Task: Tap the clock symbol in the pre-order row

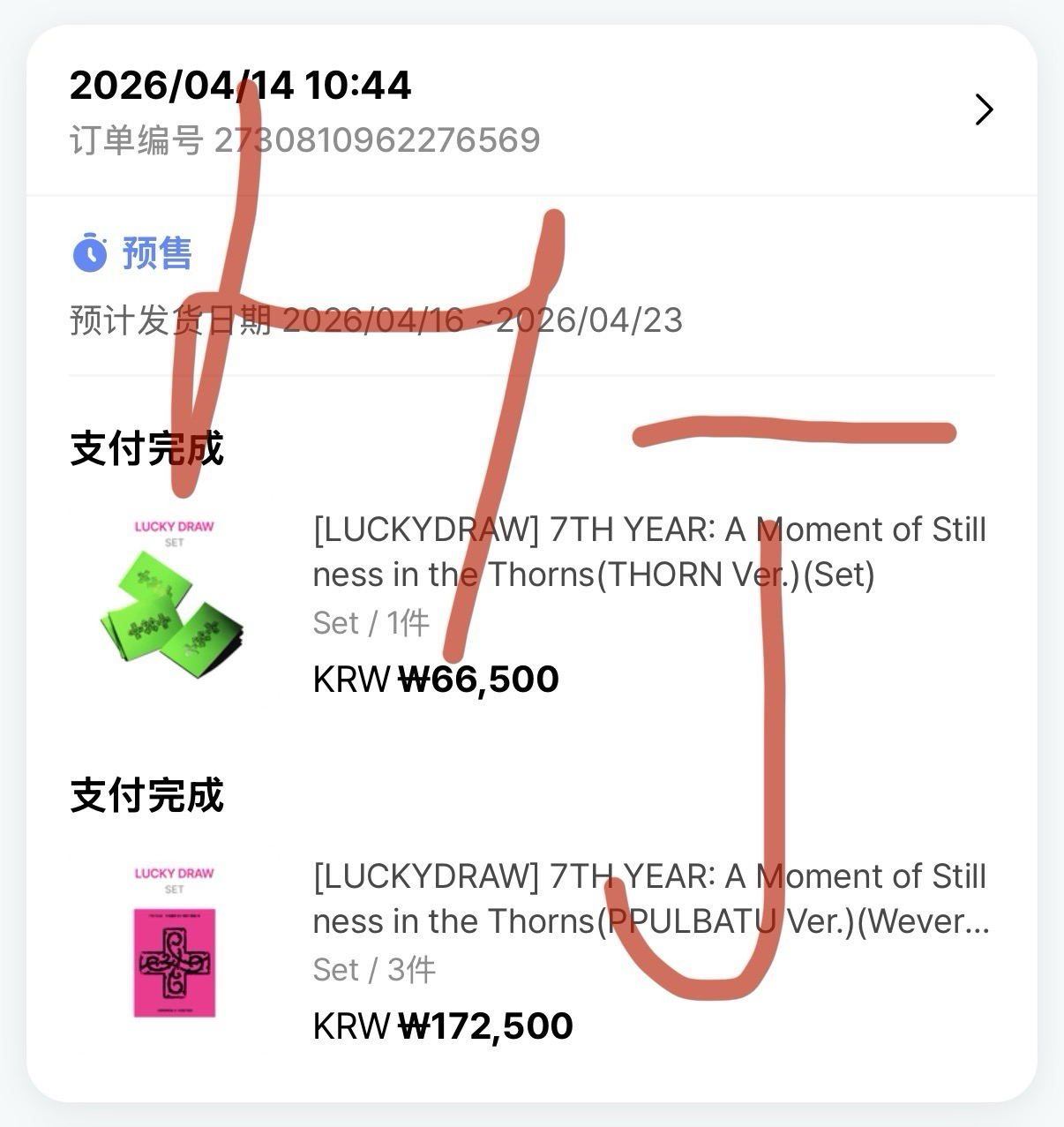Action: (x=89, y=254)
